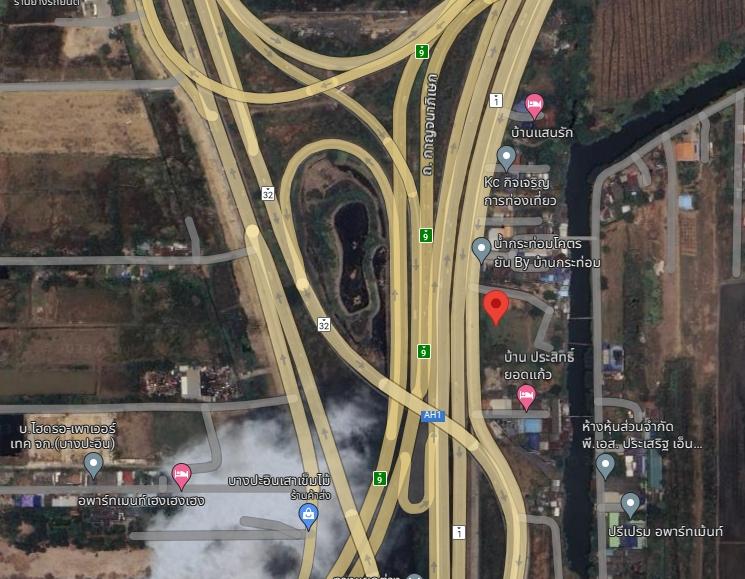Open the พี.เอส. ประเสริฐ business pin

605,465
